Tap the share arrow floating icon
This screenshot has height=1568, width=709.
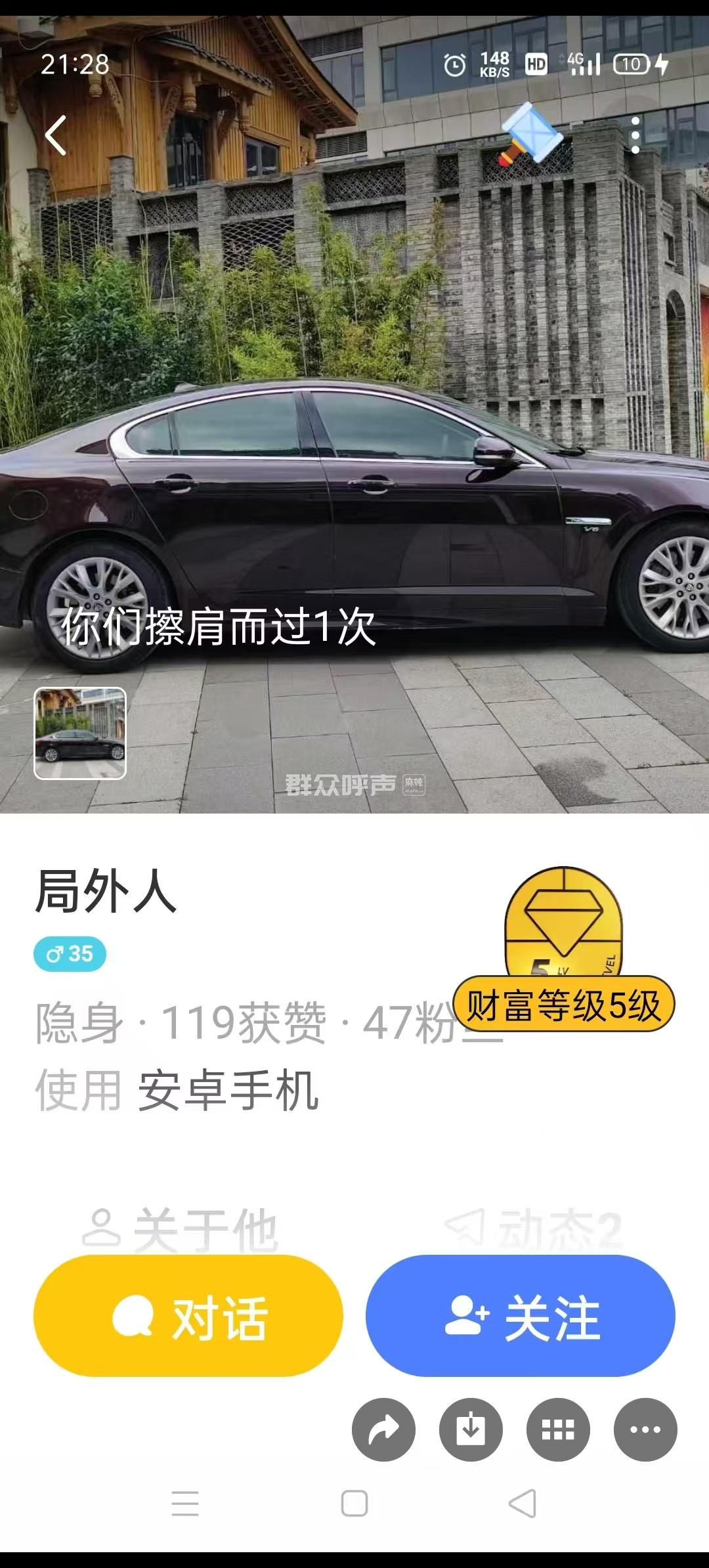click(x=383, y=1429)
